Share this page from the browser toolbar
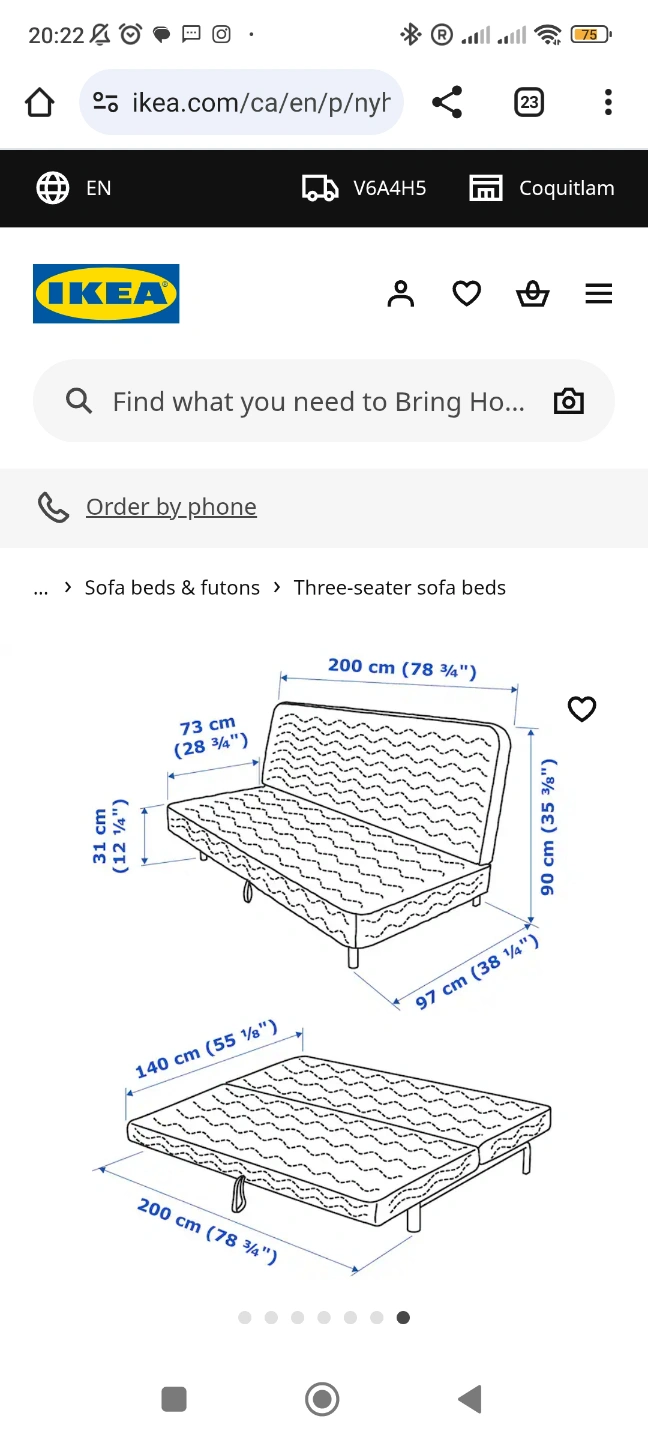648x1440 pixels. pos(447,102)
